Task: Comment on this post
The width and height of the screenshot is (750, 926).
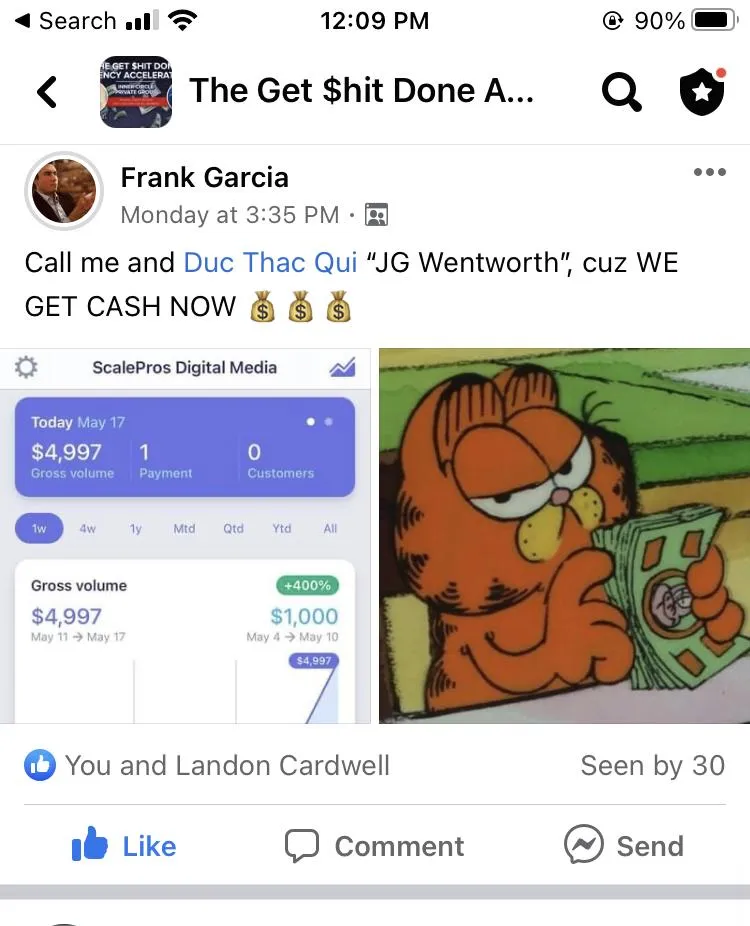Action: (x=374, y=846)
